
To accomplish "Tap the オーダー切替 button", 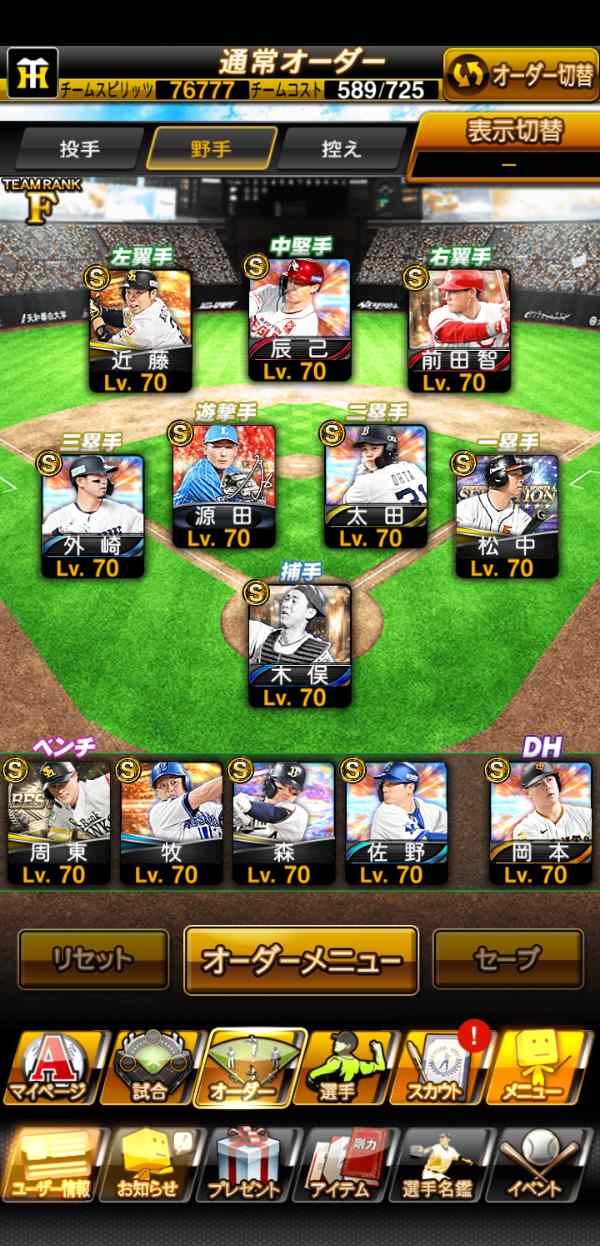I will point(520,74).
